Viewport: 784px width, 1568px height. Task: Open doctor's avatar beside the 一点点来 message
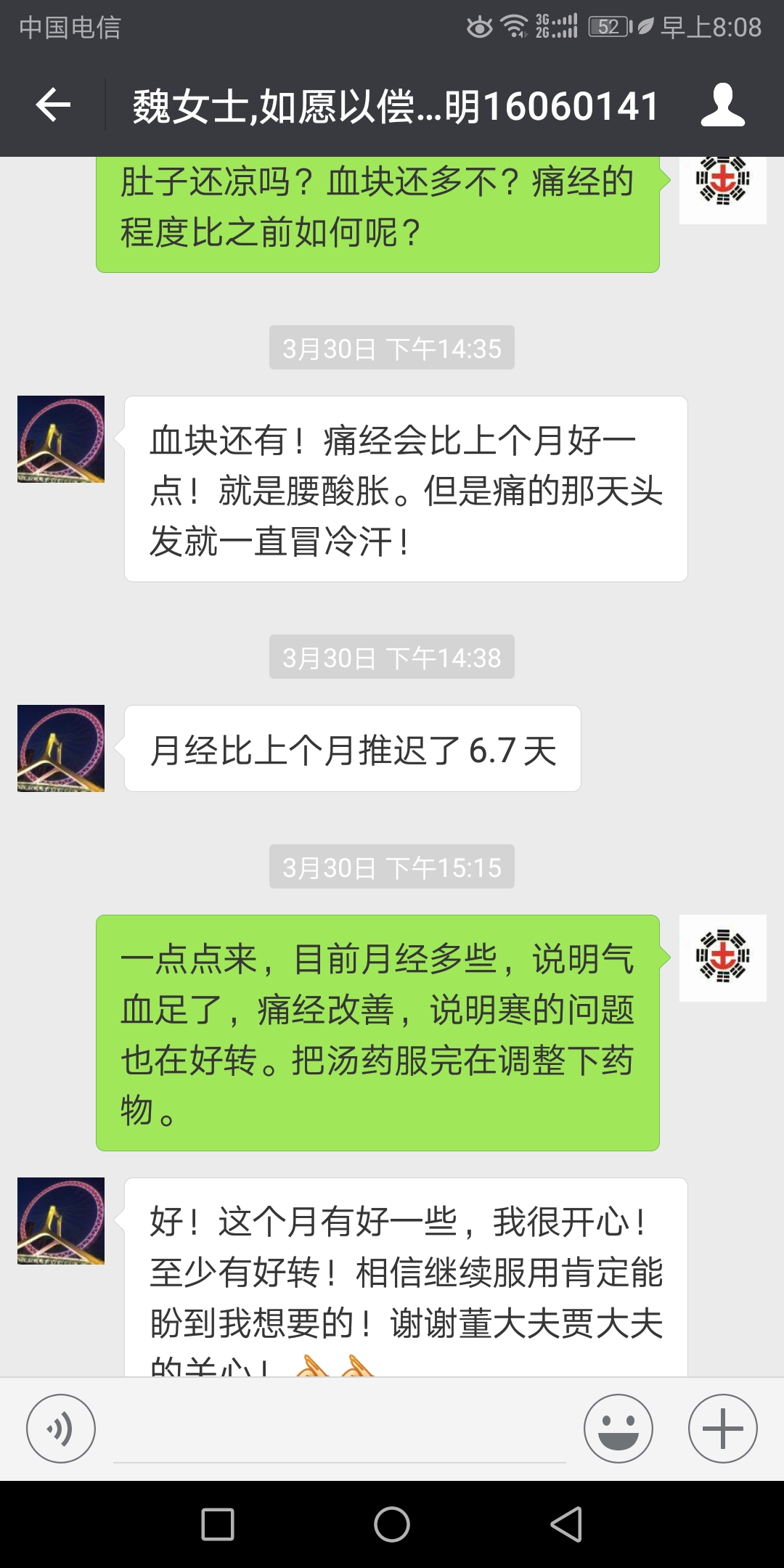point(723,958)
